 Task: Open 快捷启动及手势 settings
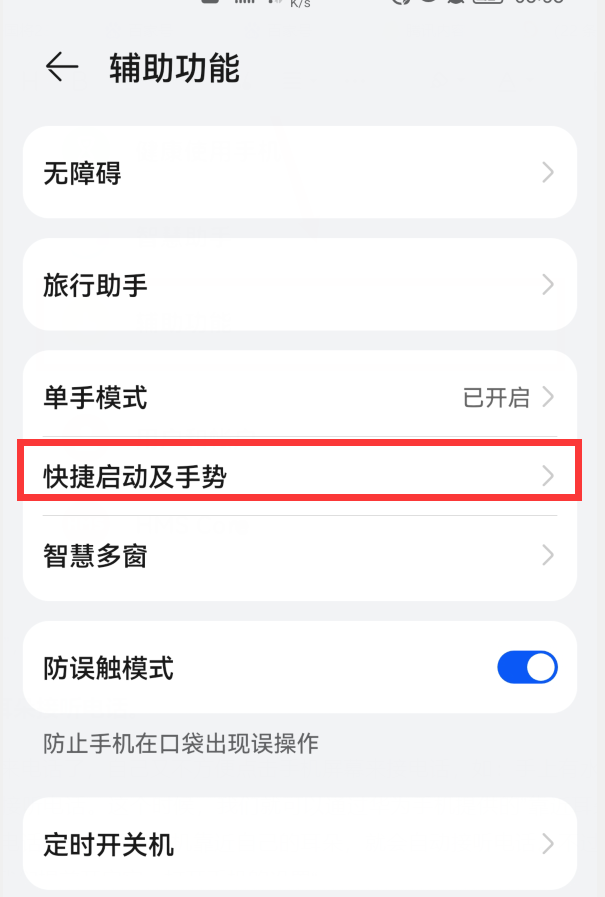tap(299, 476)
